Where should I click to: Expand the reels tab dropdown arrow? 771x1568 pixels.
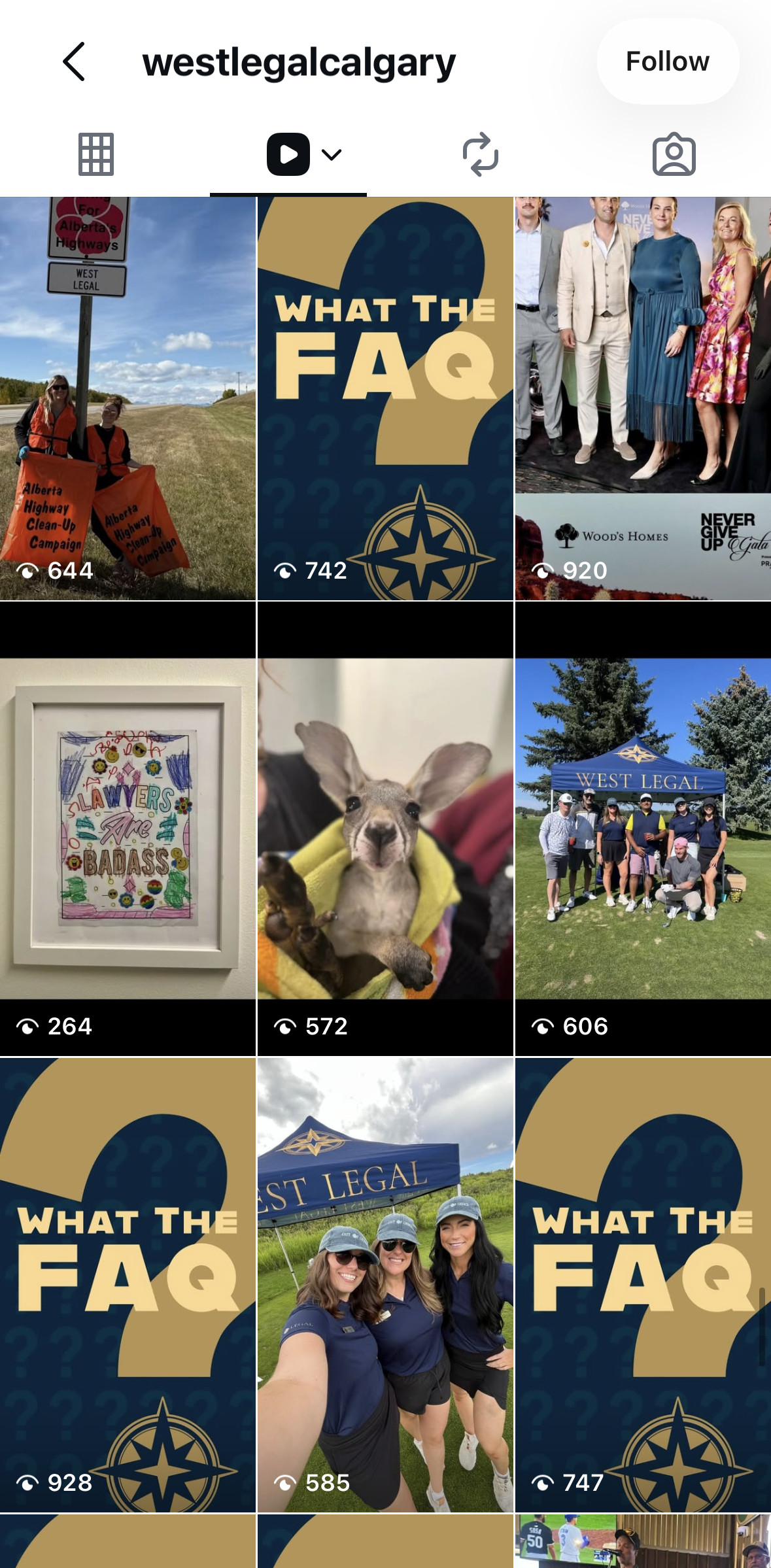[x=332, y=154]
